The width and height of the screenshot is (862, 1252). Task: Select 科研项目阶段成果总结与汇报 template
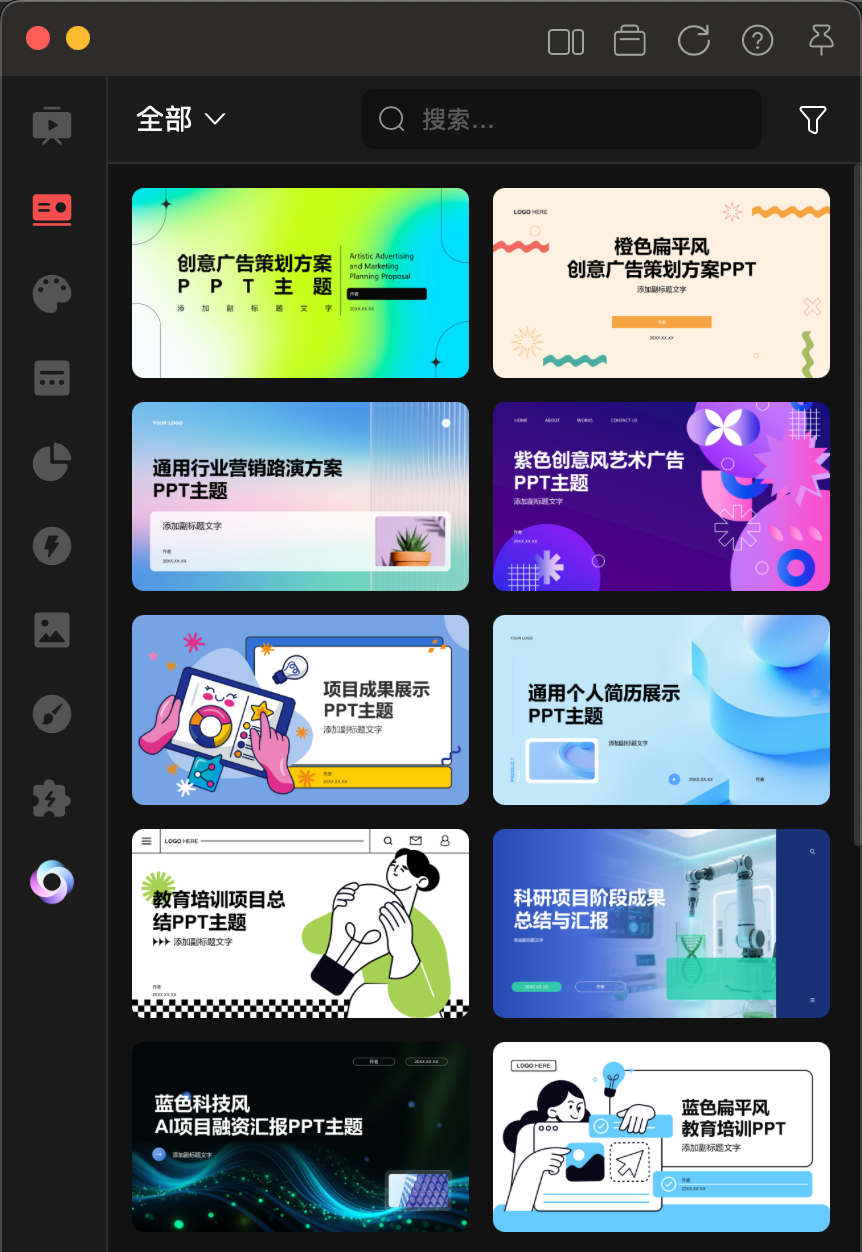pos(661,923)
